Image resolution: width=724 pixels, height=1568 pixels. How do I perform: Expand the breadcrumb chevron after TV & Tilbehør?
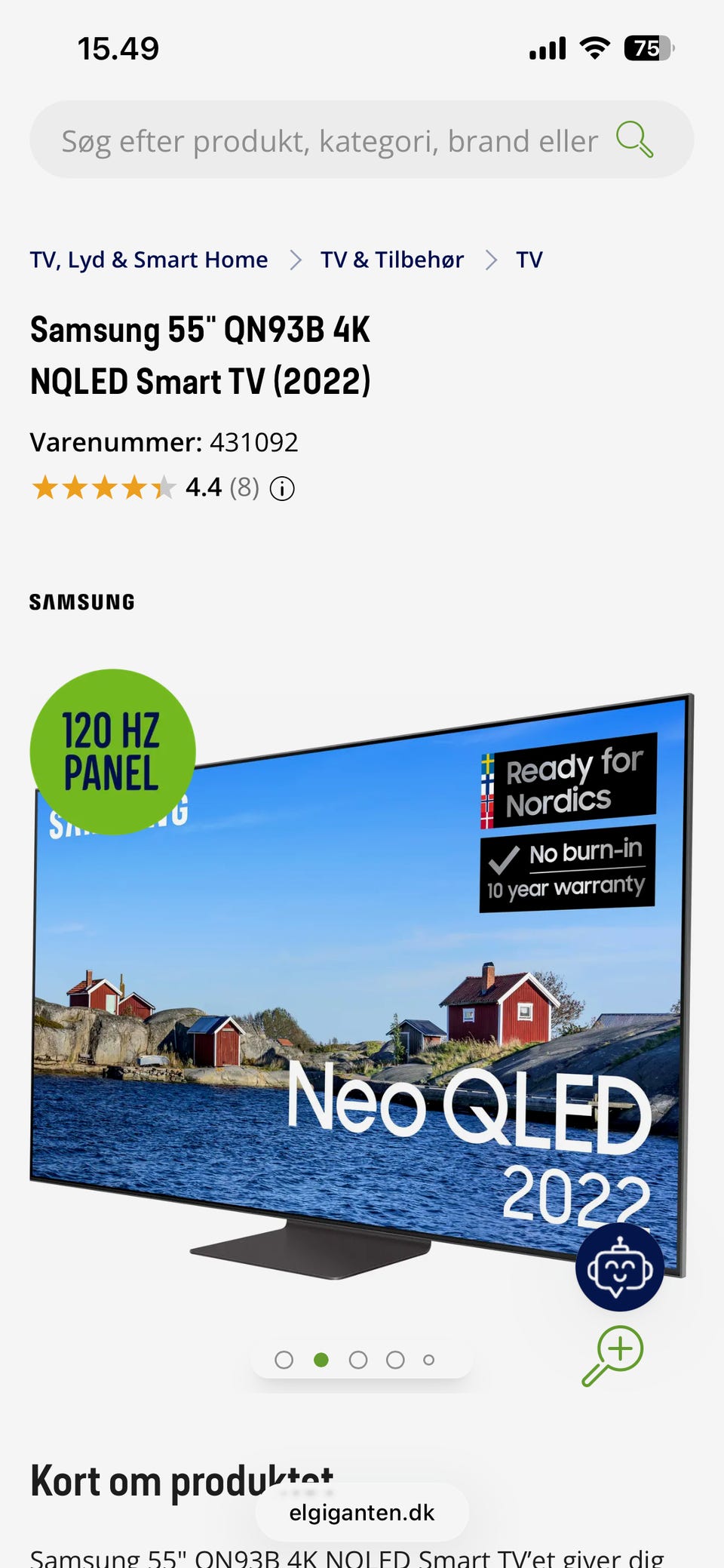[492, 260]
